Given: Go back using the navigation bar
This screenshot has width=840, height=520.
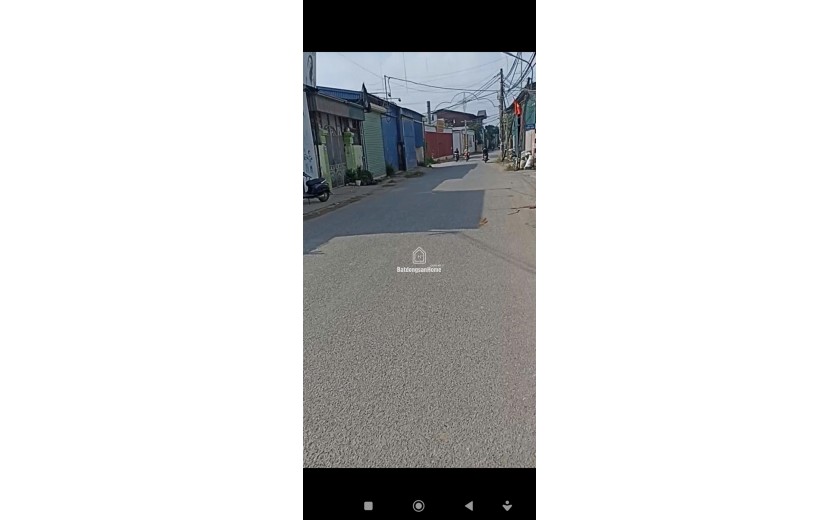Looking at the screenshot, I should pos(468,506).
